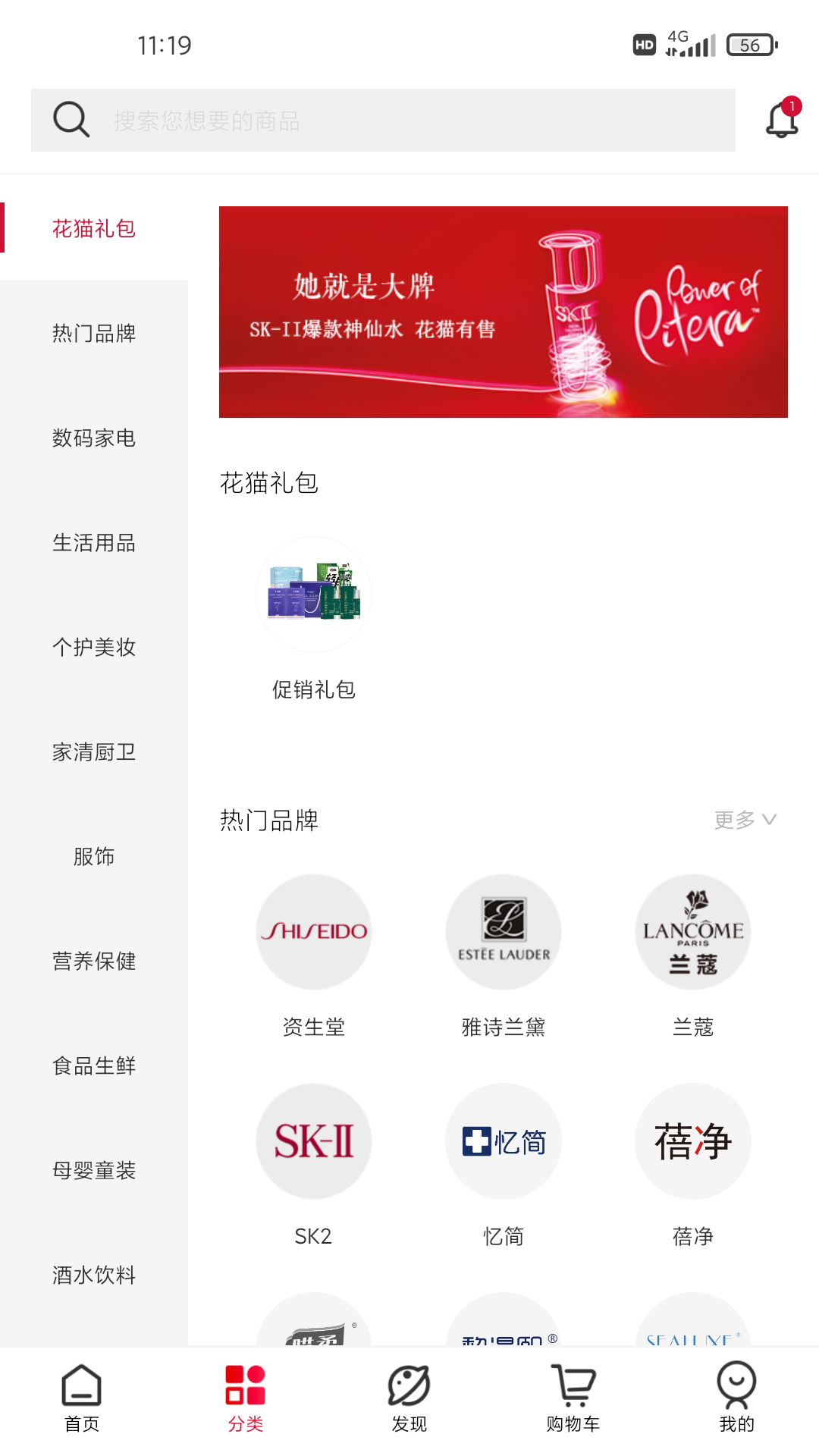Select the 个护美妆 category

[94, 647]
